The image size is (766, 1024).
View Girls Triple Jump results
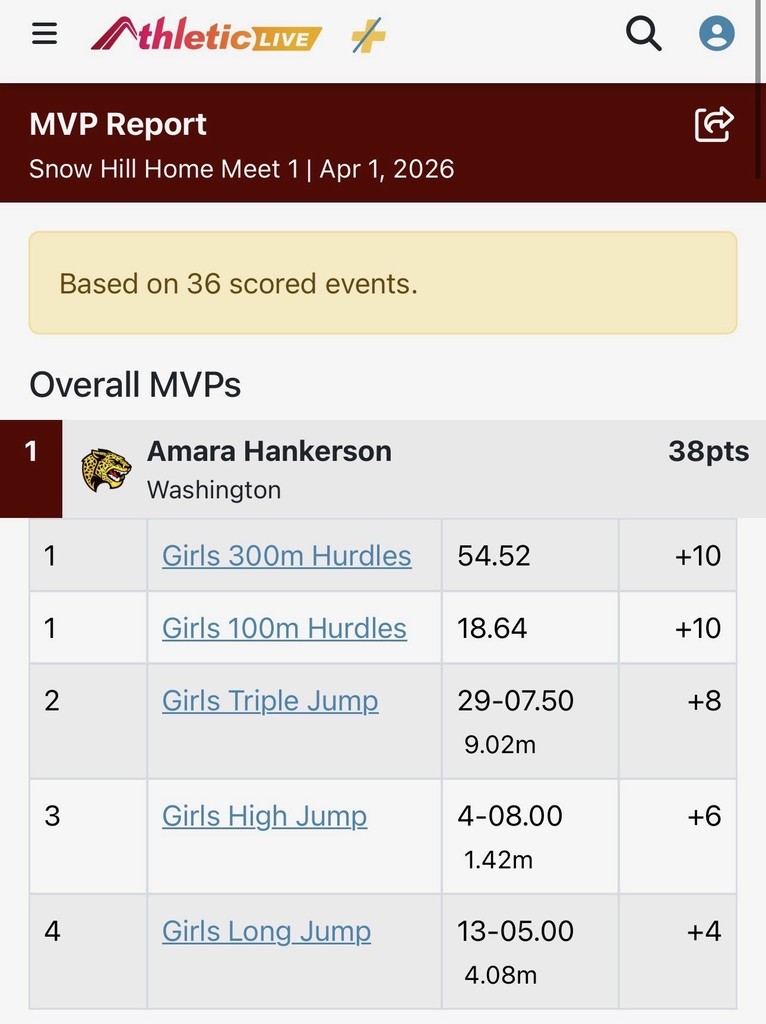point(270,700)
